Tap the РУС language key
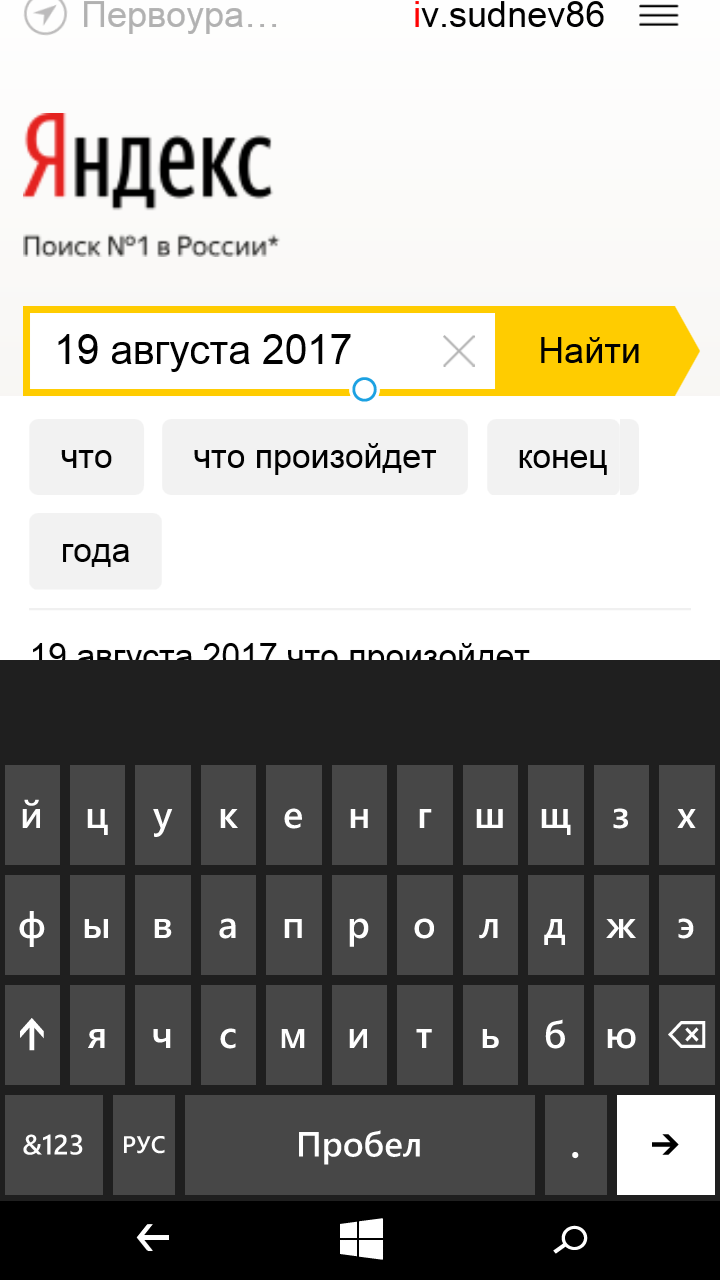 [144, 1145]
